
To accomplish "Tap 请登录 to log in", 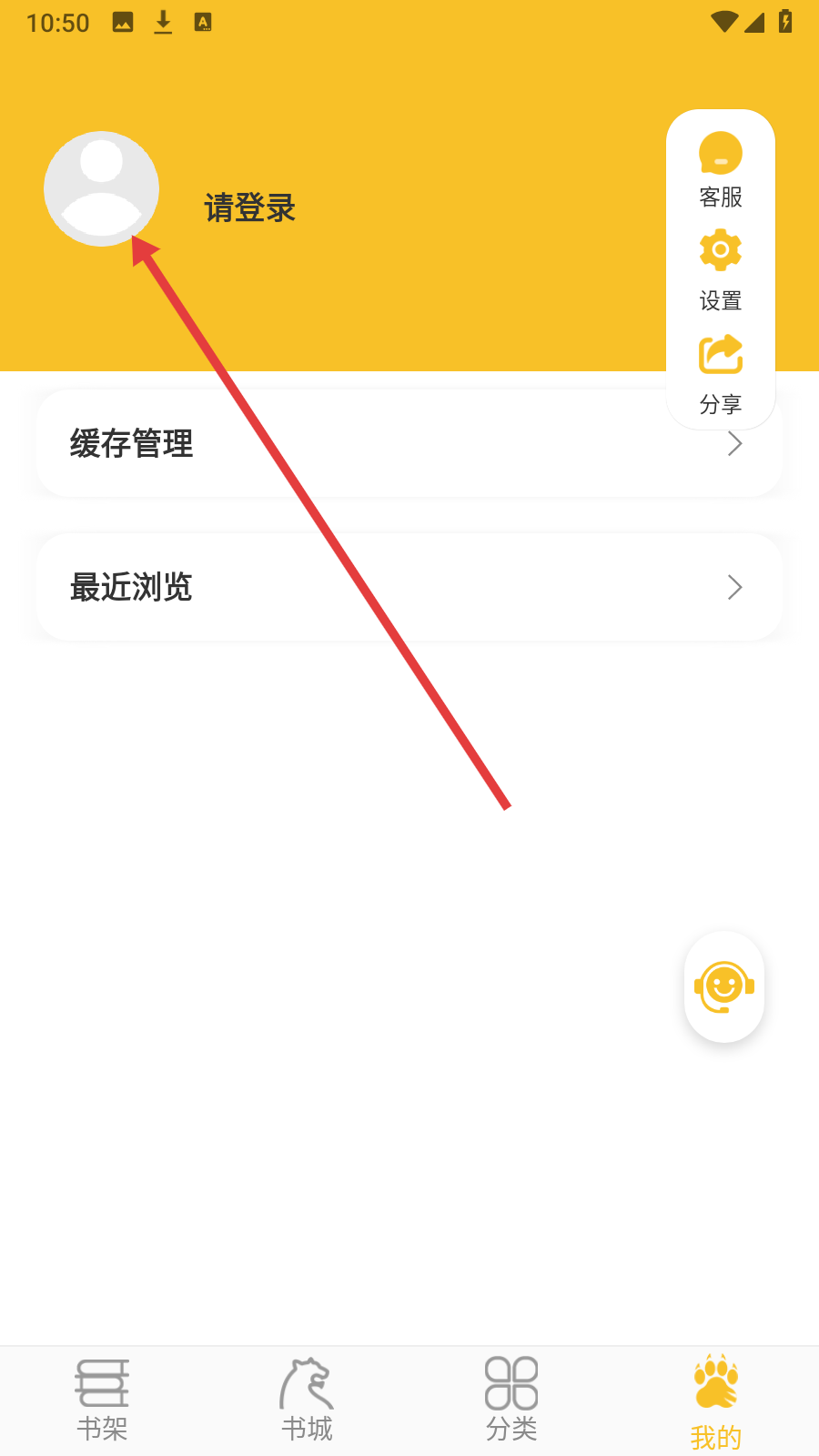I will 249,208.
